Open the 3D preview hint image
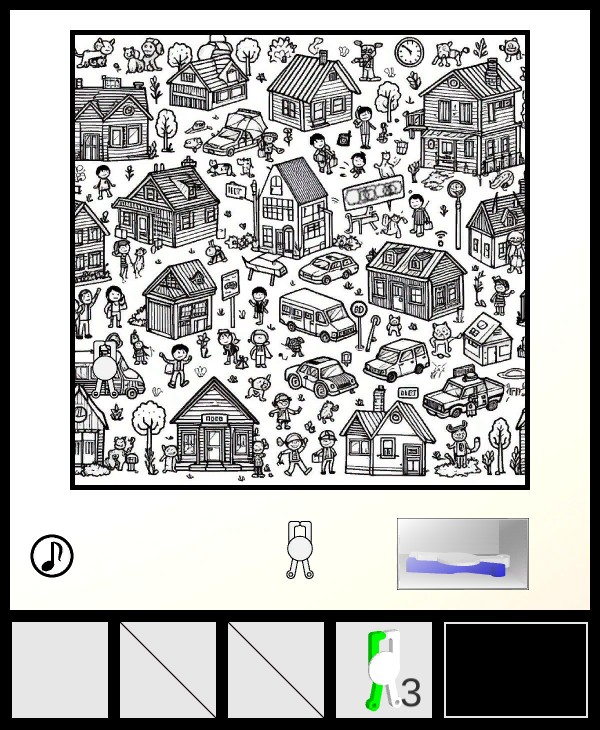 pyautogui.click(x=462, y=554)
